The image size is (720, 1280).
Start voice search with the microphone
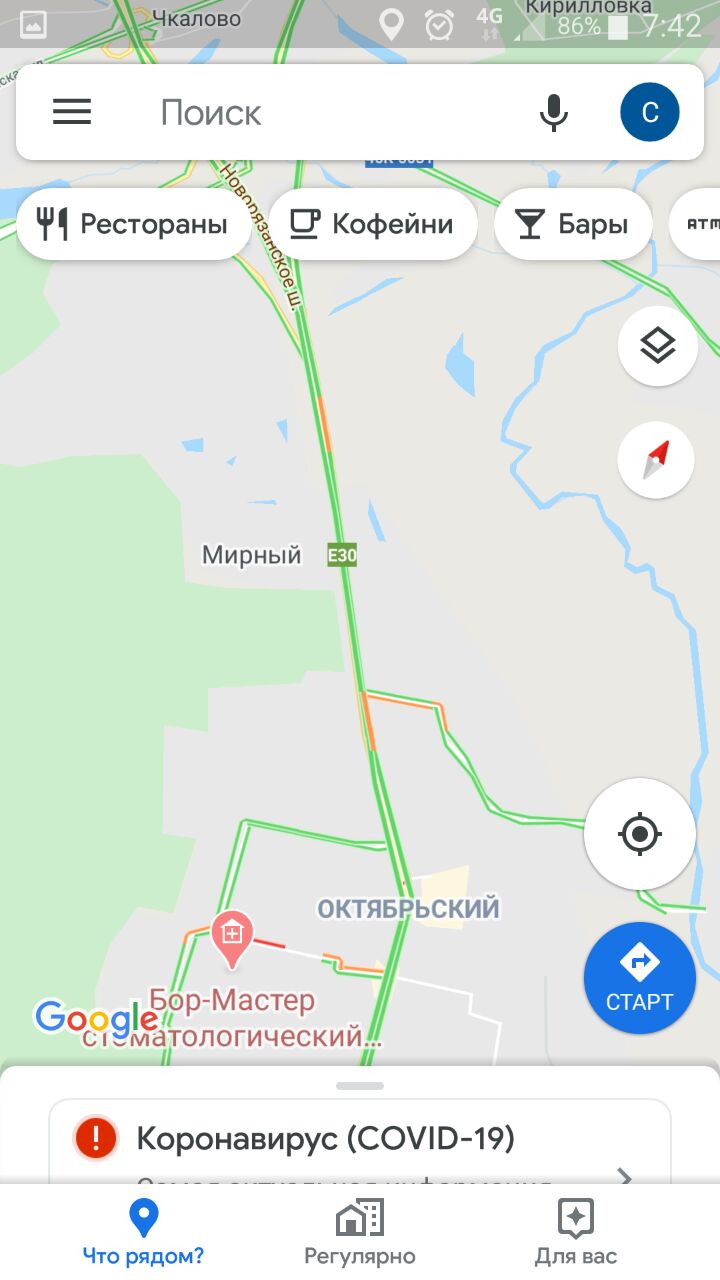(x=553, y=112)
